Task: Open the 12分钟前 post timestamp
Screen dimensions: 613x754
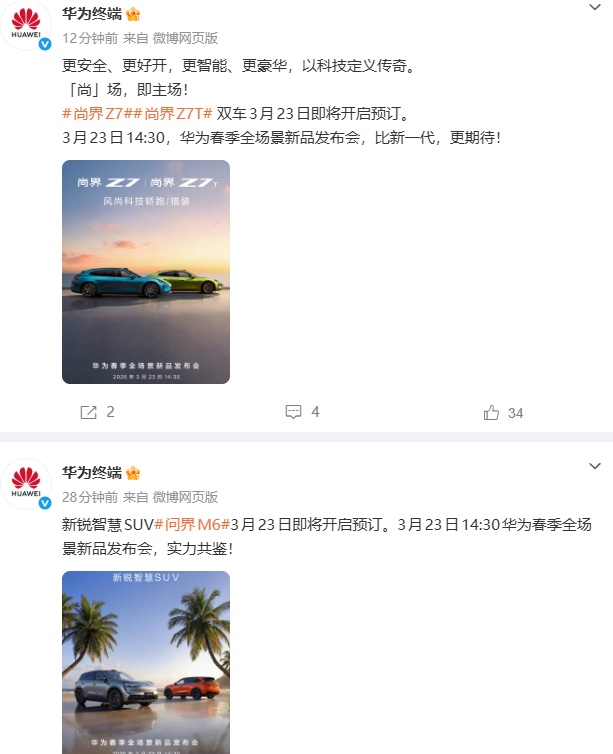Action: tap(89, 38)
